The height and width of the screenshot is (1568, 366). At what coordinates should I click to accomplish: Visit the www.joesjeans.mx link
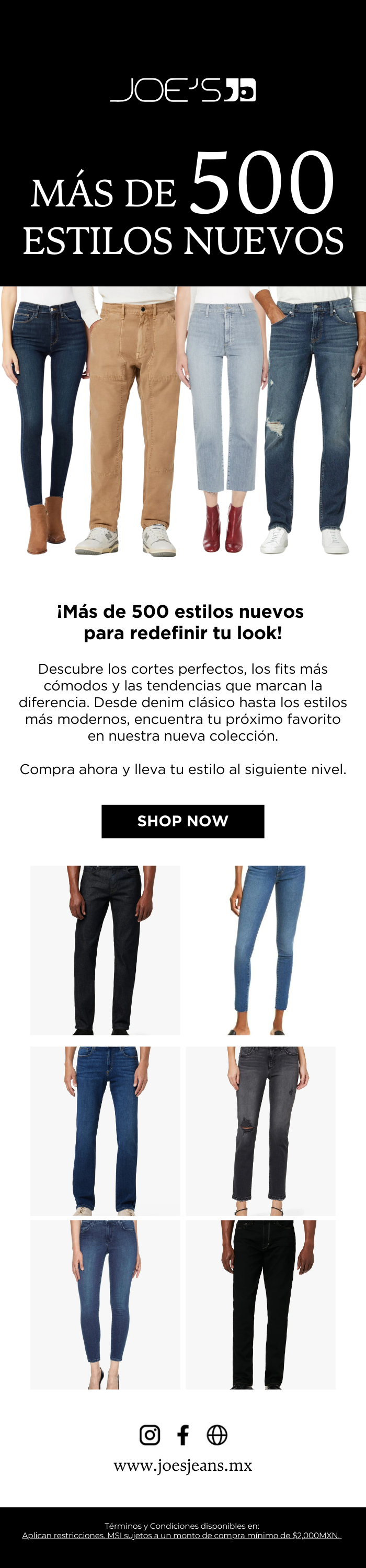coord(182,1466)
